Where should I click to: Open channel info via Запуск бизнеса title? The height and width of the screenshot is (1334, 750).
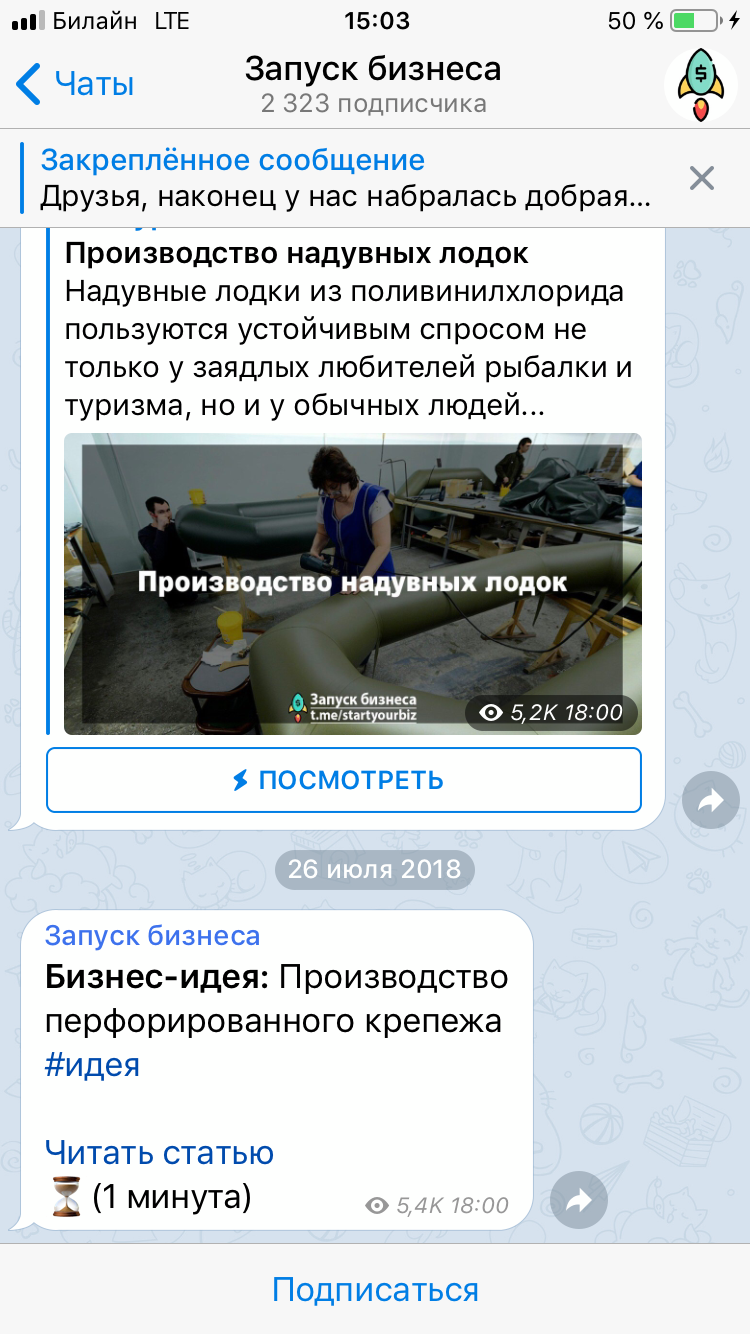373,70
